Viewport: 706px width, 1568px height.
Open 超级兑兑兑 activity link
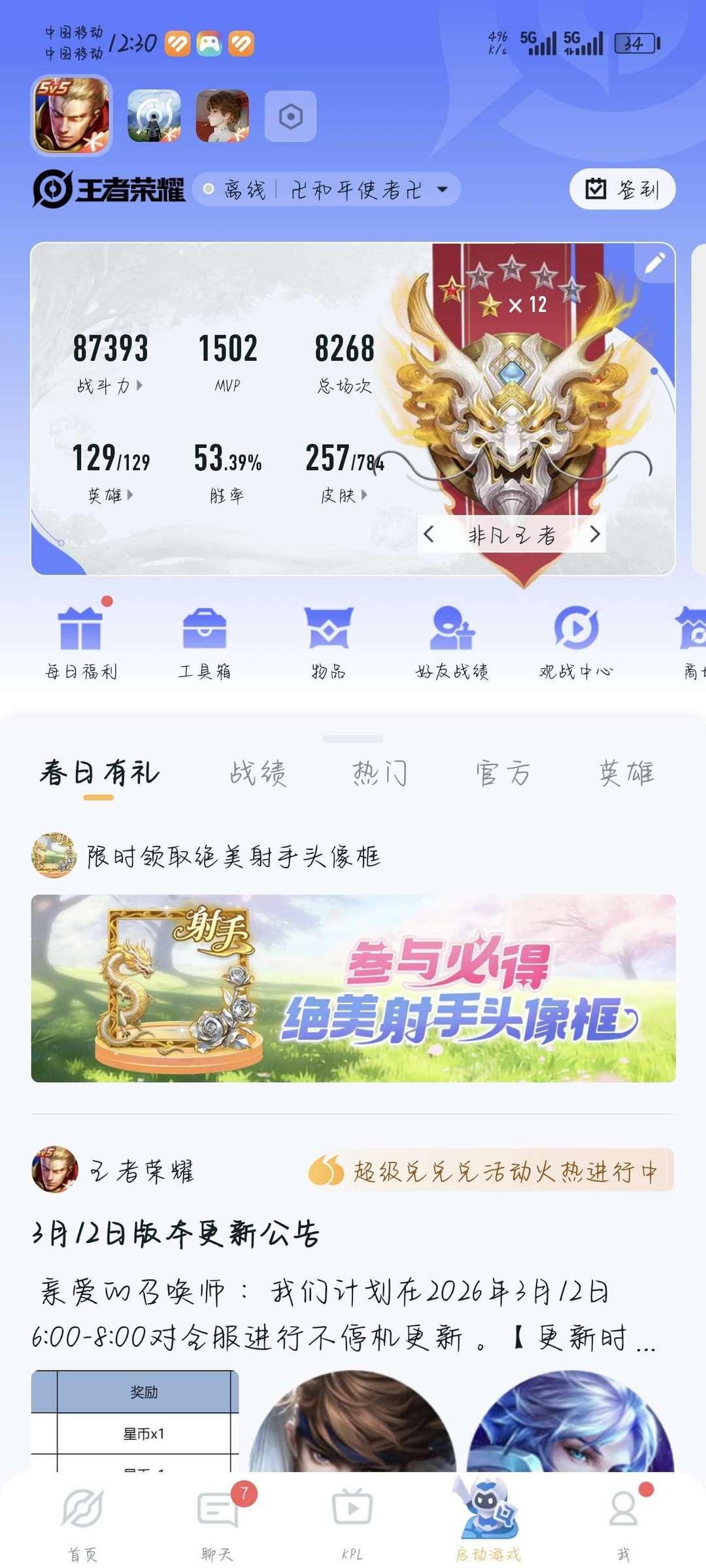491,1170
